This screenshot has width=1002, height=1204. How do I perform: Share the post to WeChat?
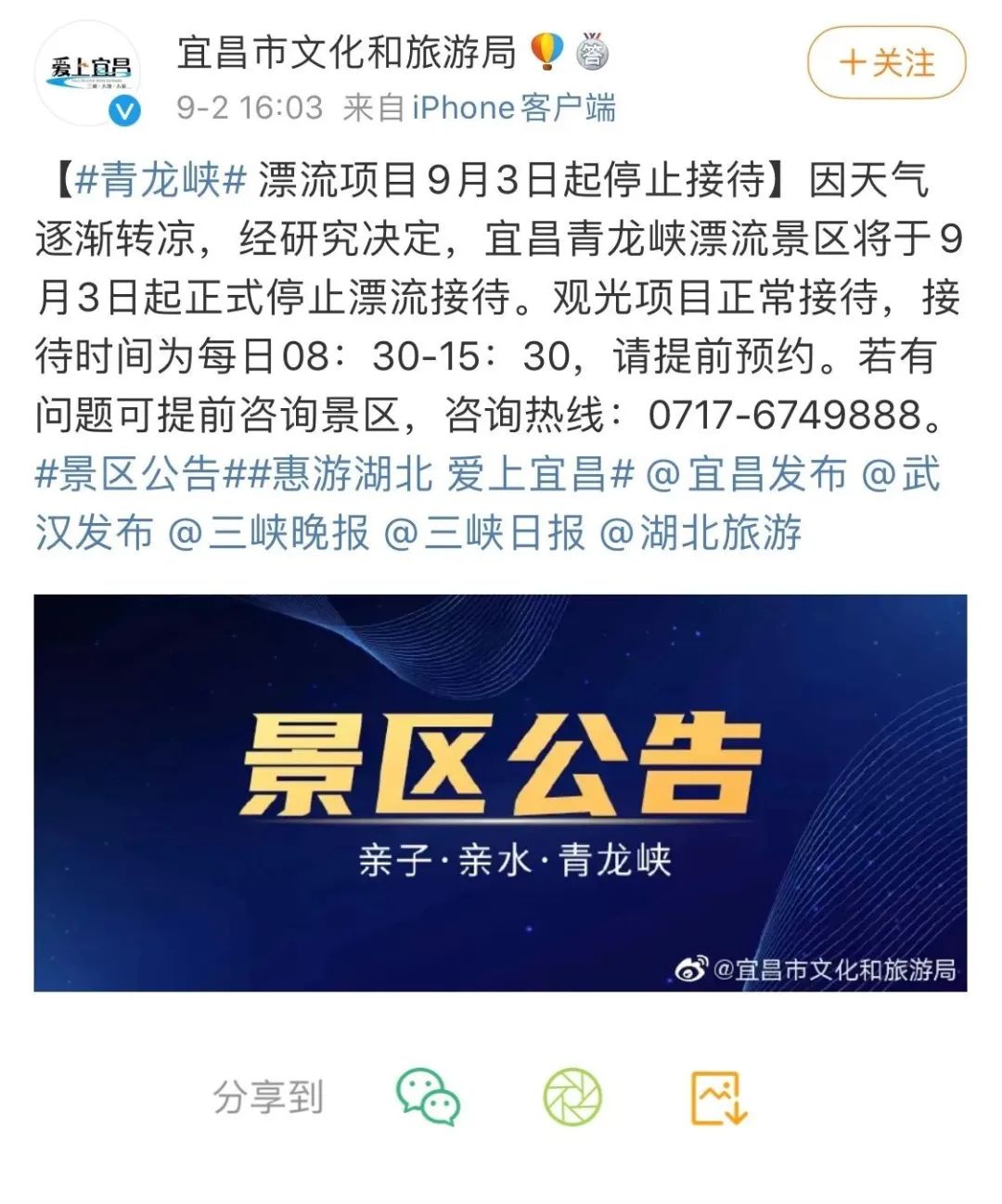point(428,1097)
